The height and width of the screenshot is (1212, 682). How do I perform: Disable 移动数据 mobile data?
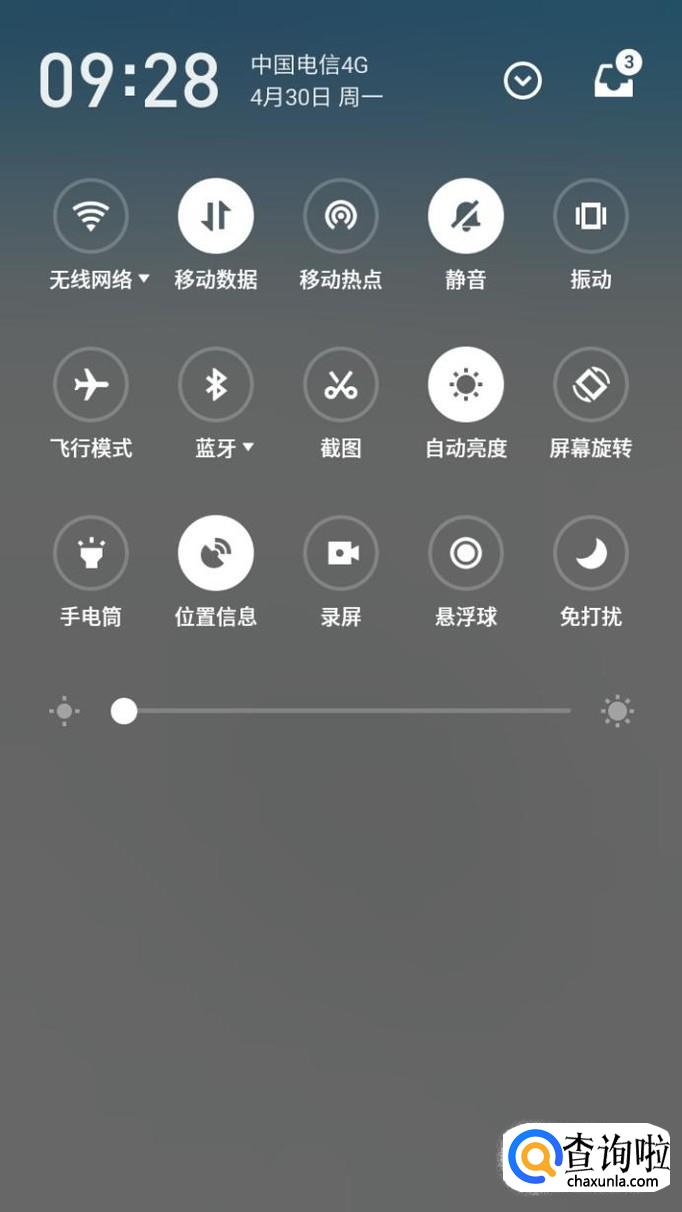pyautogui.click(x=216, y=216)
